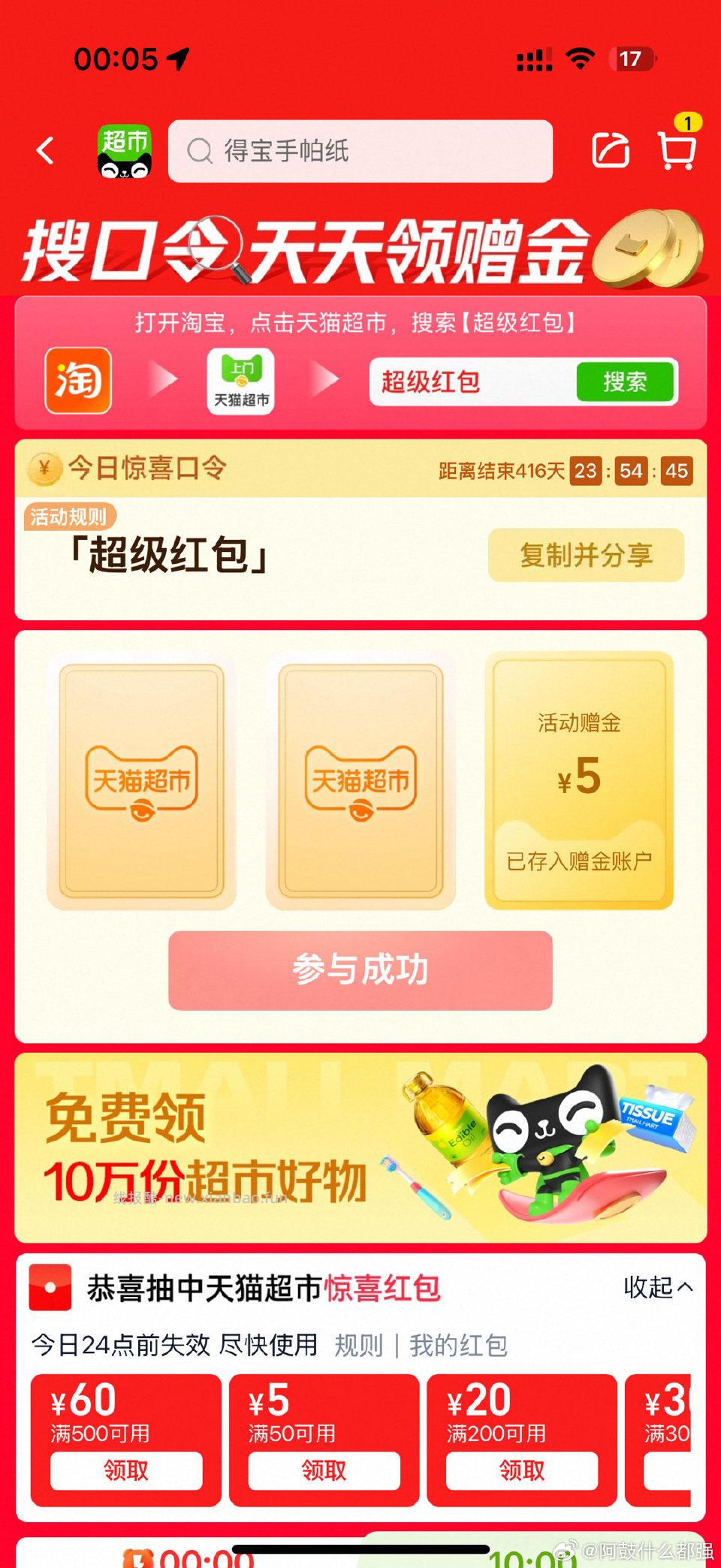Screen dimensions: 721x1568
Task: Open the 天猫超市 logo at the top
Action: pyautogui.click(x=125, y=151)
